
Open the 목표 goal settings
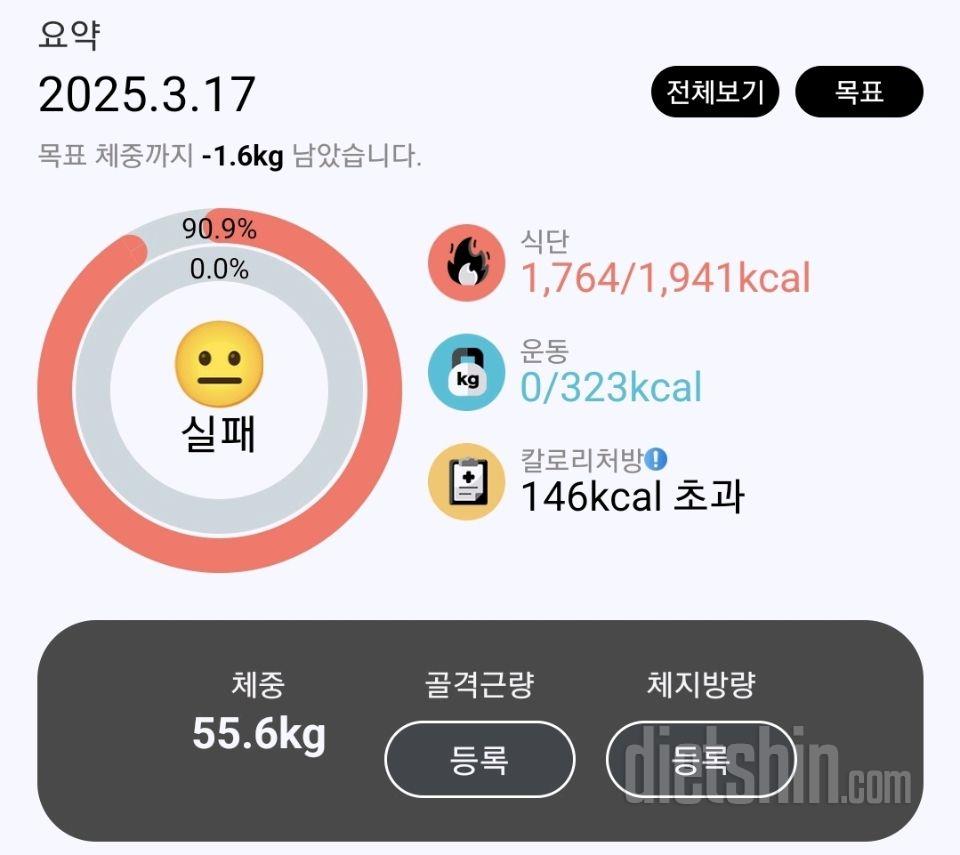[858, 93]
